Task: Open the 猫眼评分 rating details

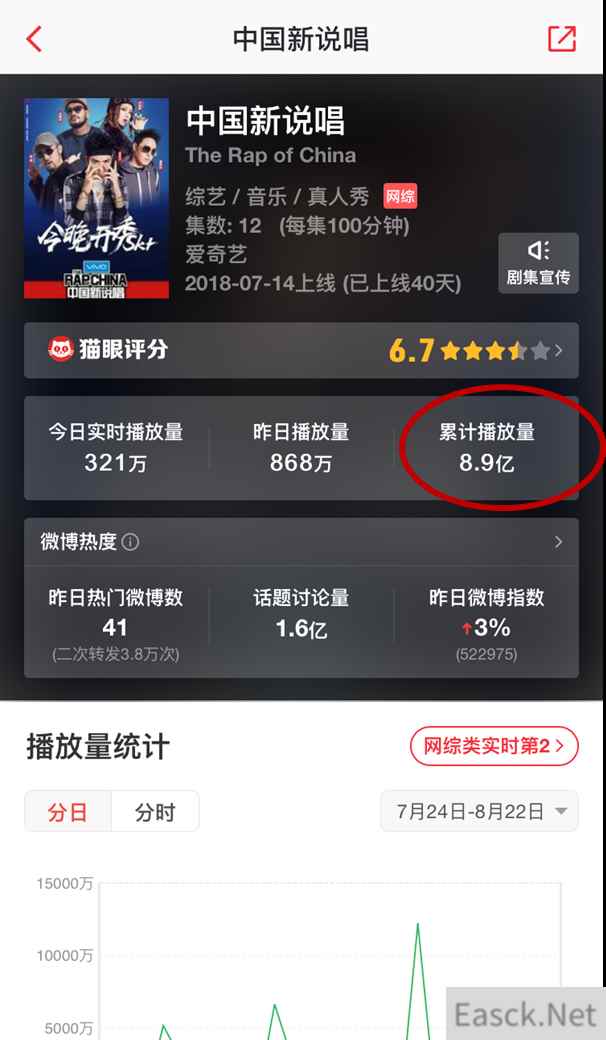Action: 301,350
